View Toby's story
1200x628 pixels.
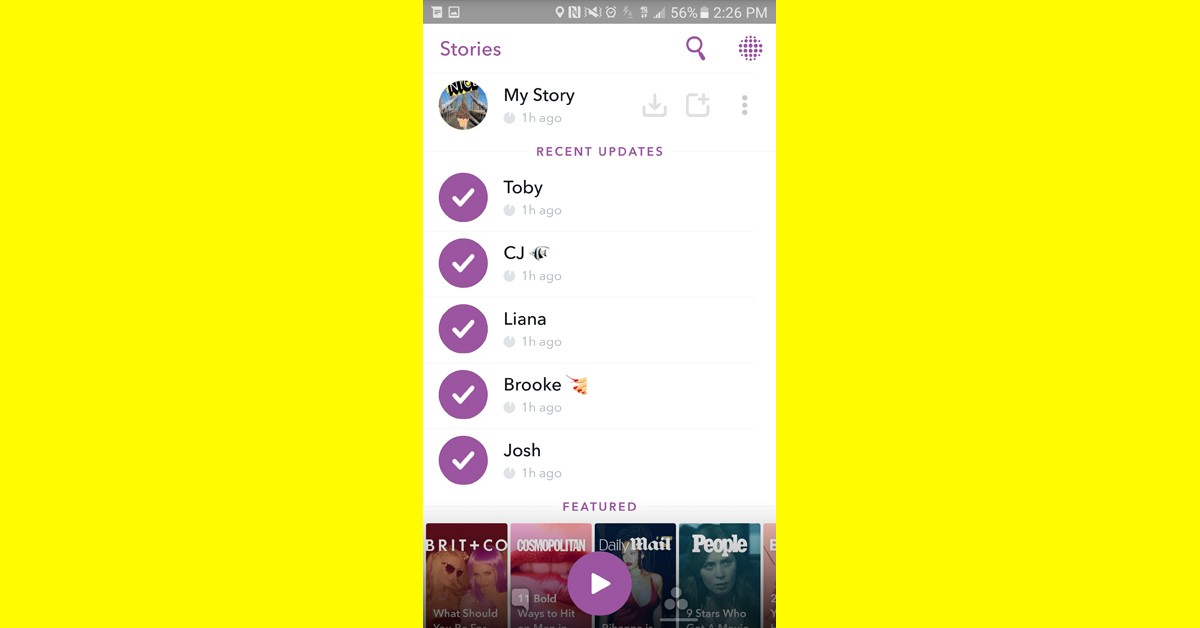tap(522, 197)
